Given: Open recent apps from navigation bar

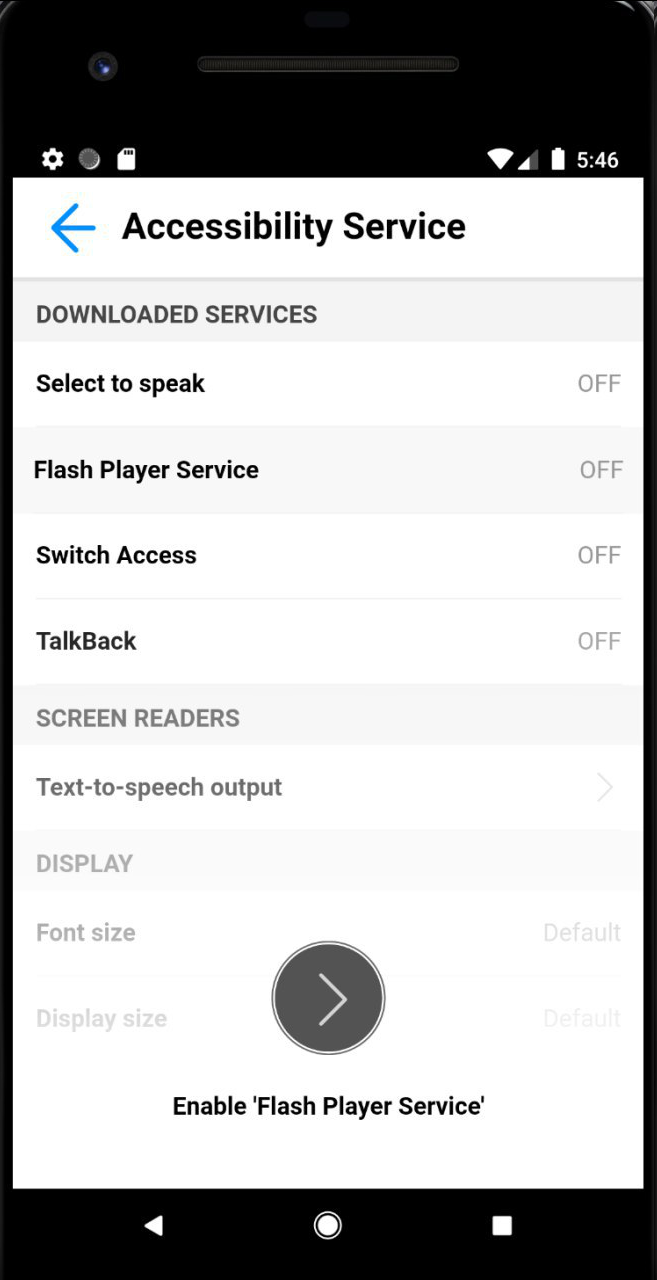Looking at the screenshot, I should point(502,1225).
